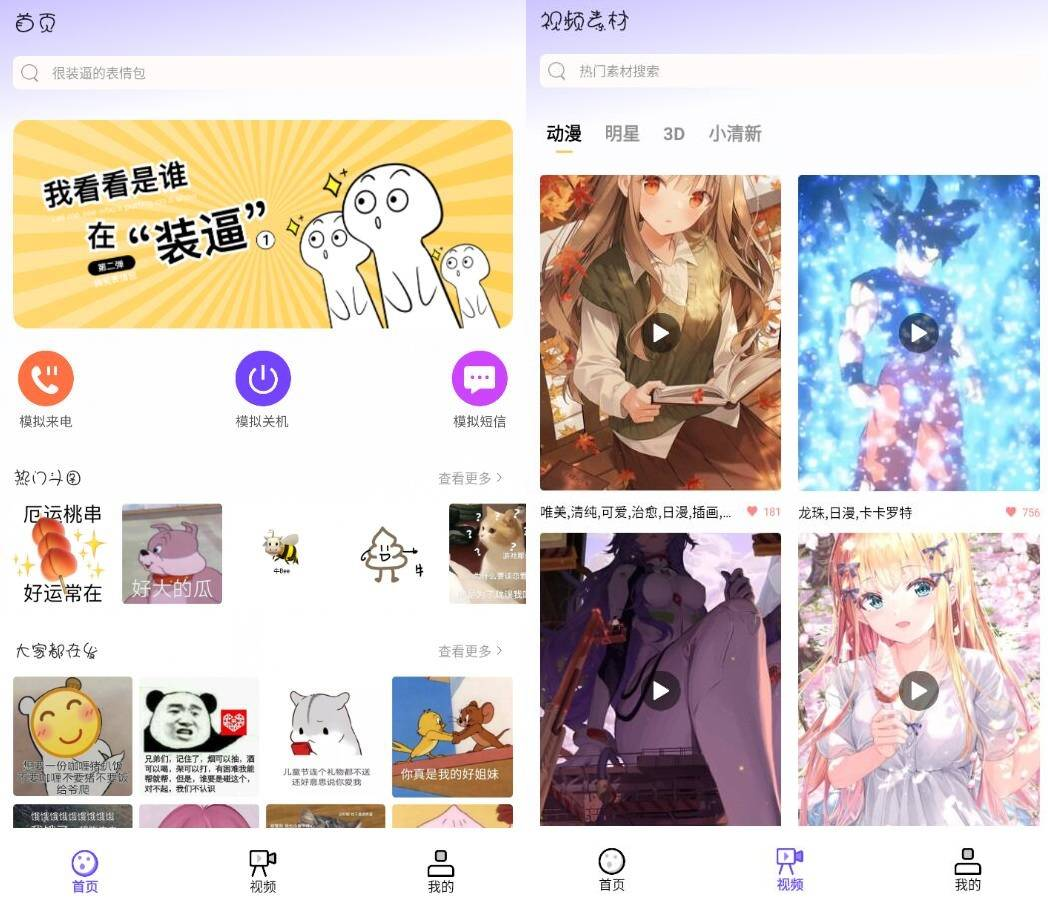Image resolution: width=1048 pixels, height=915 pixels.
Task: View more under 大家都在发
Action: (x=470, y=651)
